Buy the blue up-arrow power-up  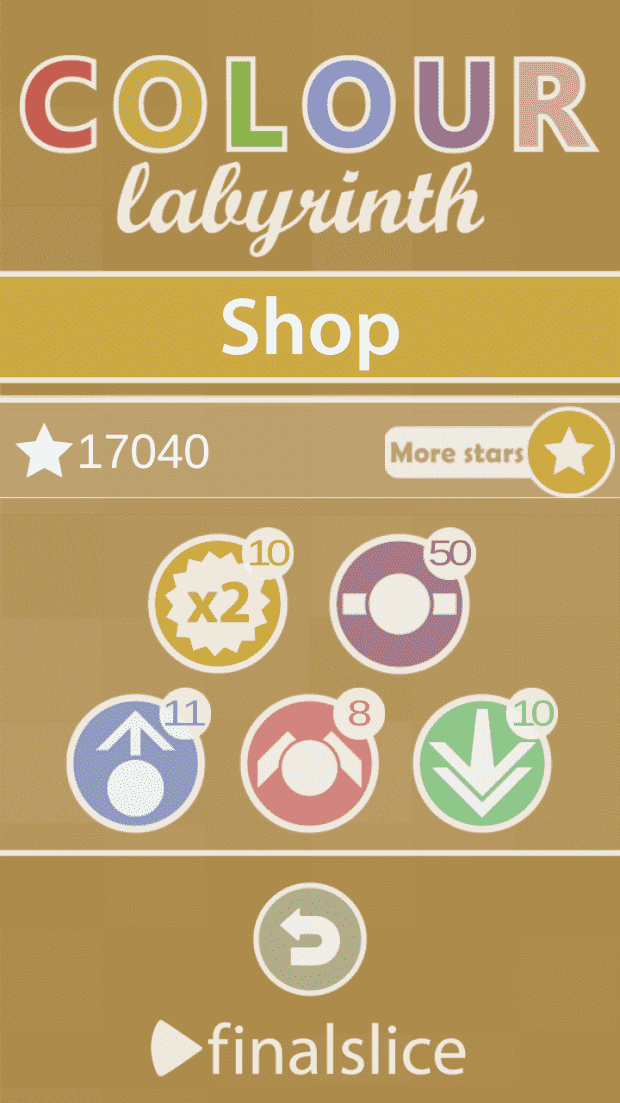136,764
